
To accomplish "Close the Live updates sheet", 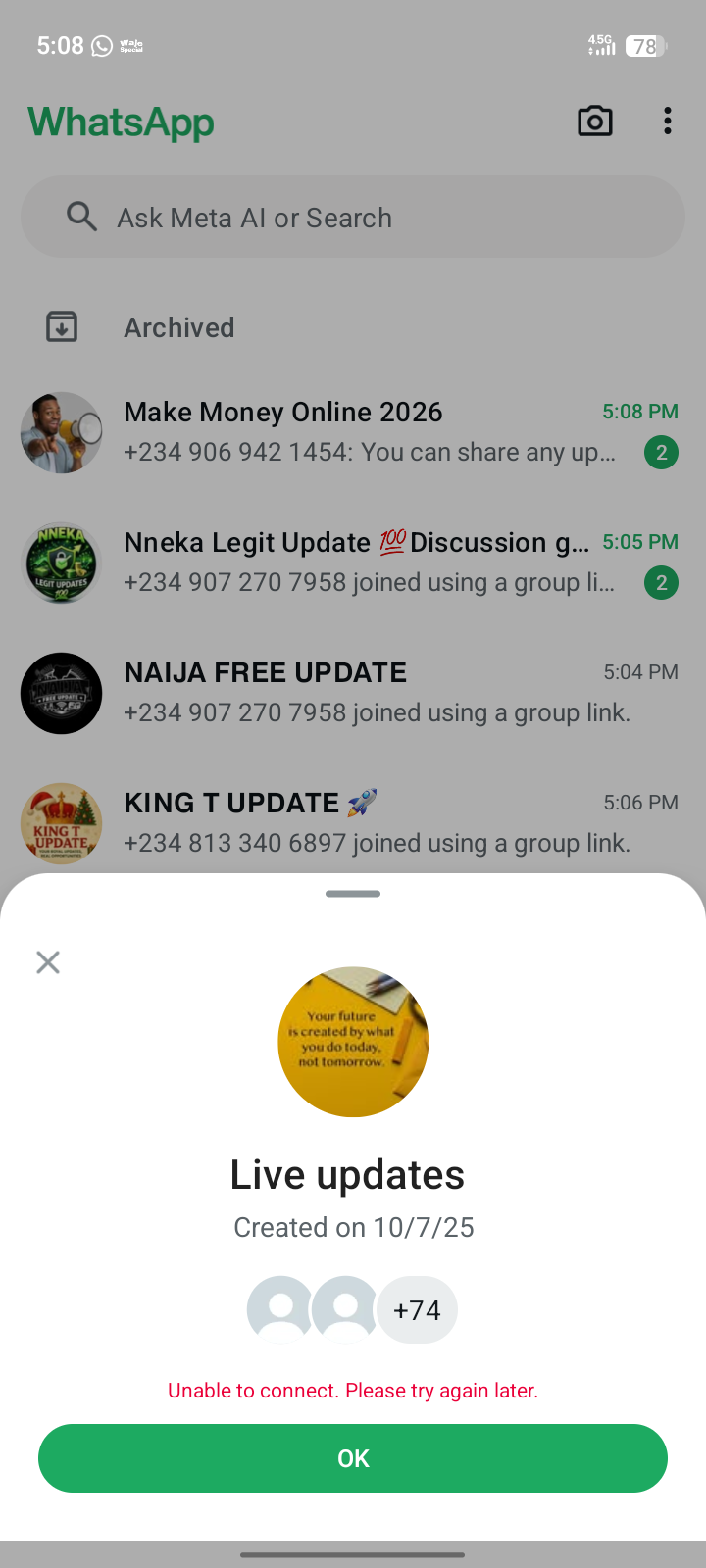I will pyautogui.click(x=48, y=962).
